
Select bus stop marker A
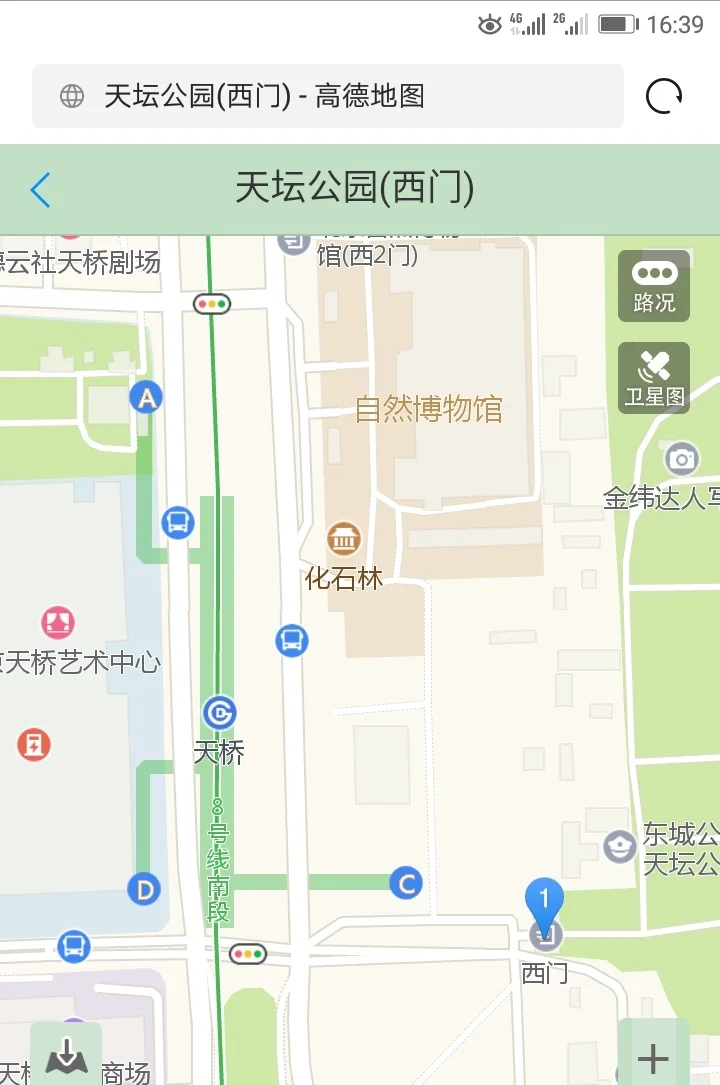click(146, 396)
